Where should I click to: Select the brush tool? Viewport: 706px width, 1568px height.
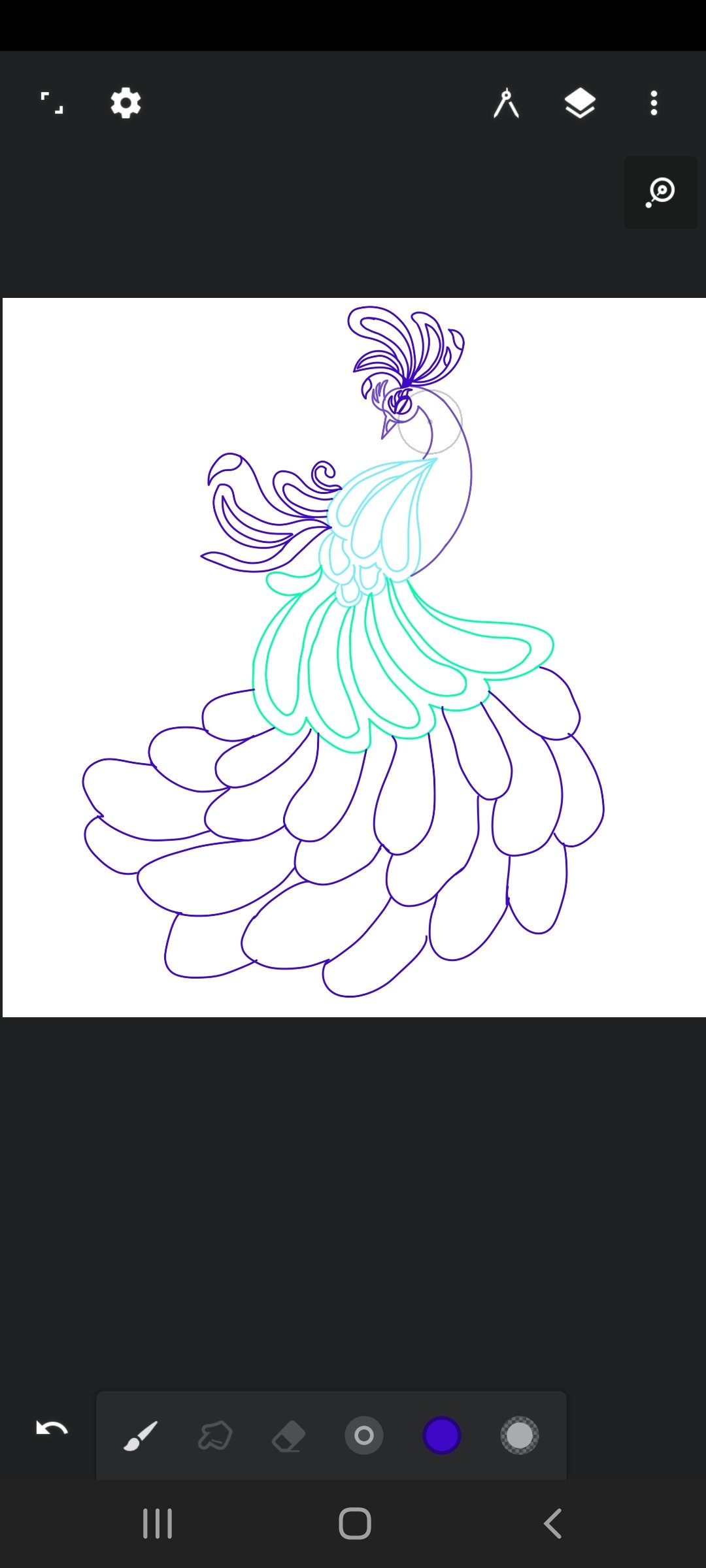pos(141,1435)
